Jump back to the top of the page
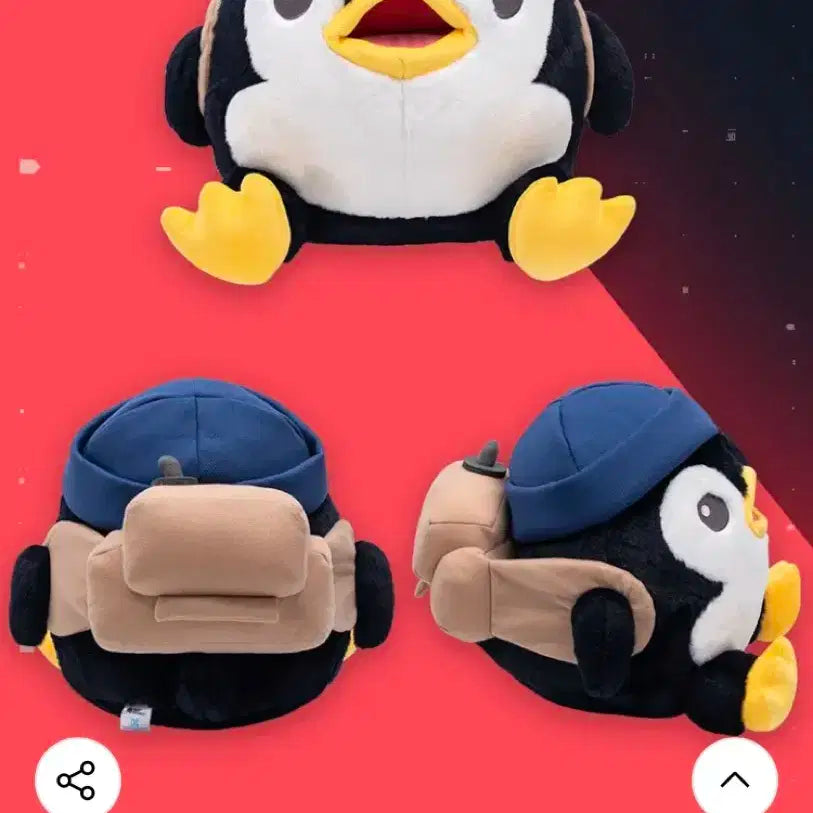Screen dimensions: 813x813 point(734,779)
